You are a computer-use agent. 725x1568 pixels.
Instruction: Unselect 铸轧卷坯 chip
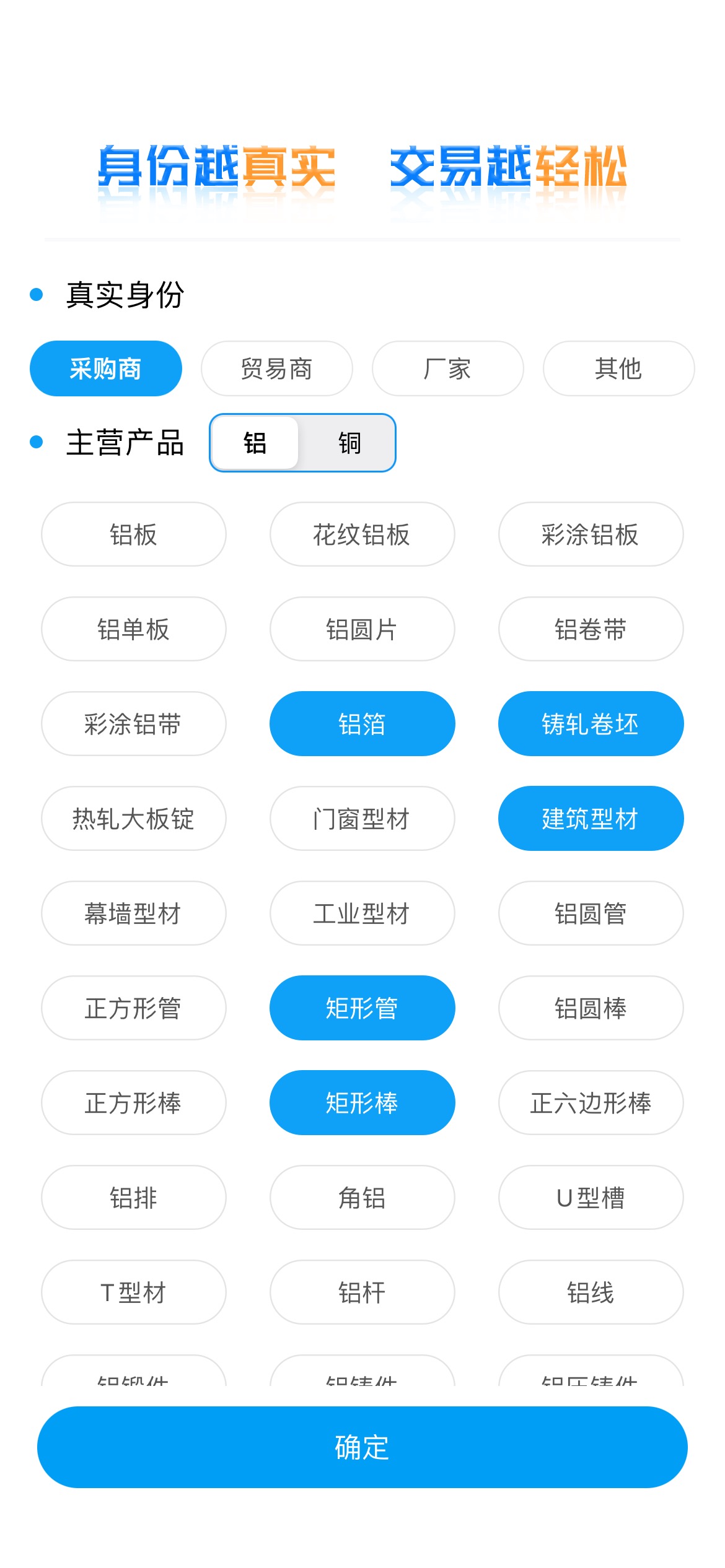[591, 724]
